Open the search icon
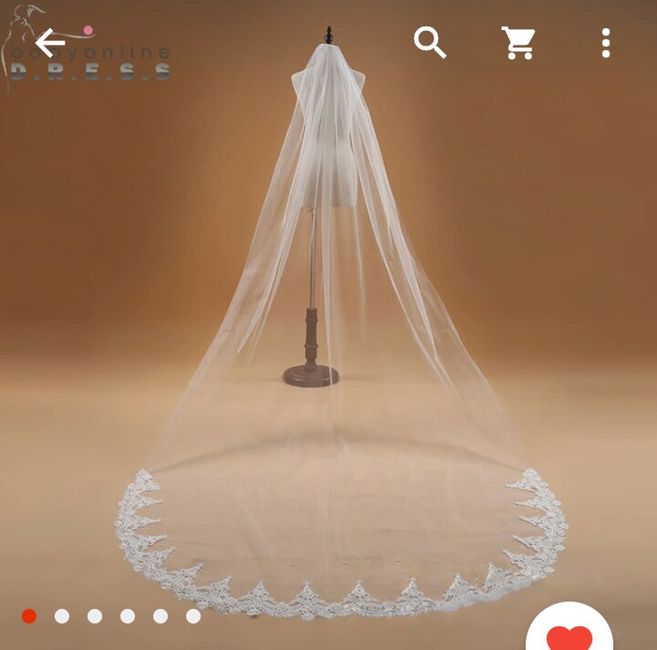Screen dimensions: 657x650 [x=430, y=43]
